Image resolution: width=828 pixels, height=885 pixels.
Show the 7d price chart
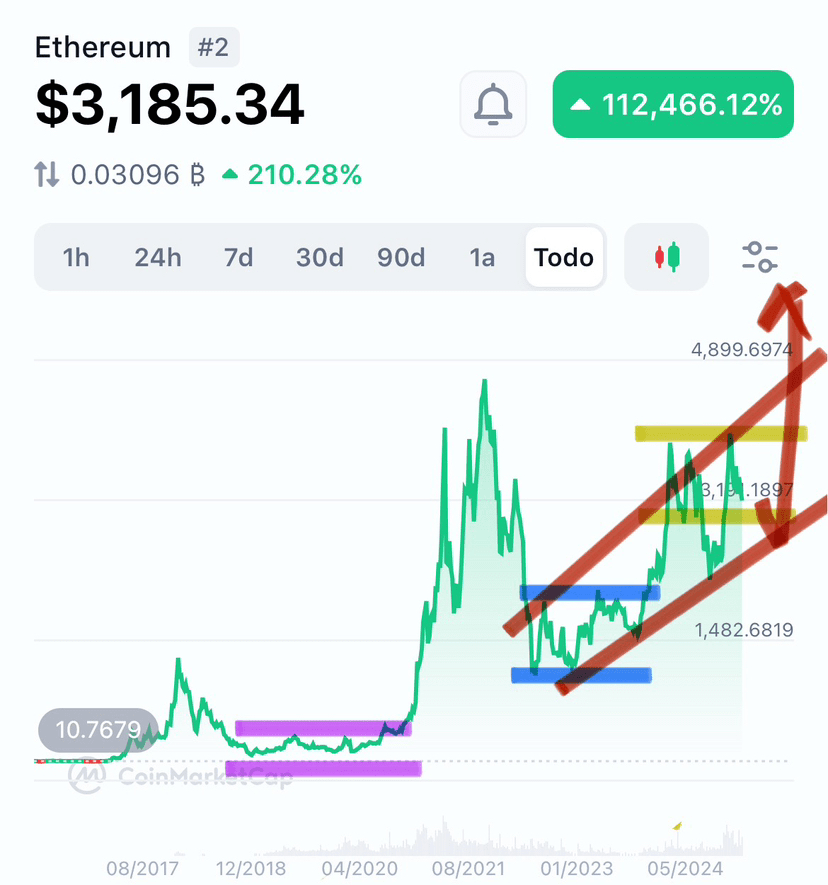pyautogui.click(x=238, y=258)
